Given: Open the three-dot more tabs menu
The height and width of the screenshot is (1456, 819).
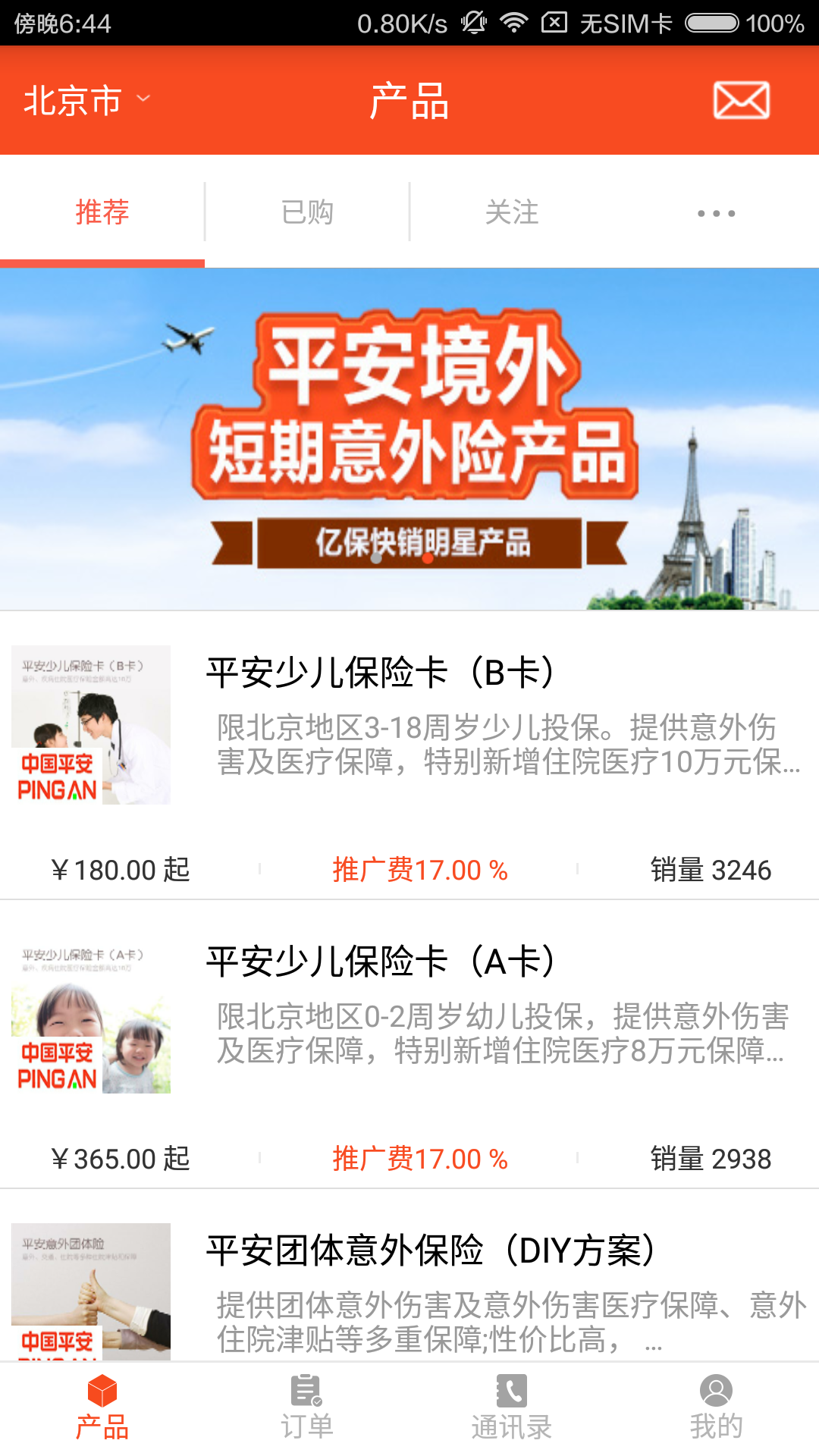Looking at the screenshot, I should click(x=716, y=213).
